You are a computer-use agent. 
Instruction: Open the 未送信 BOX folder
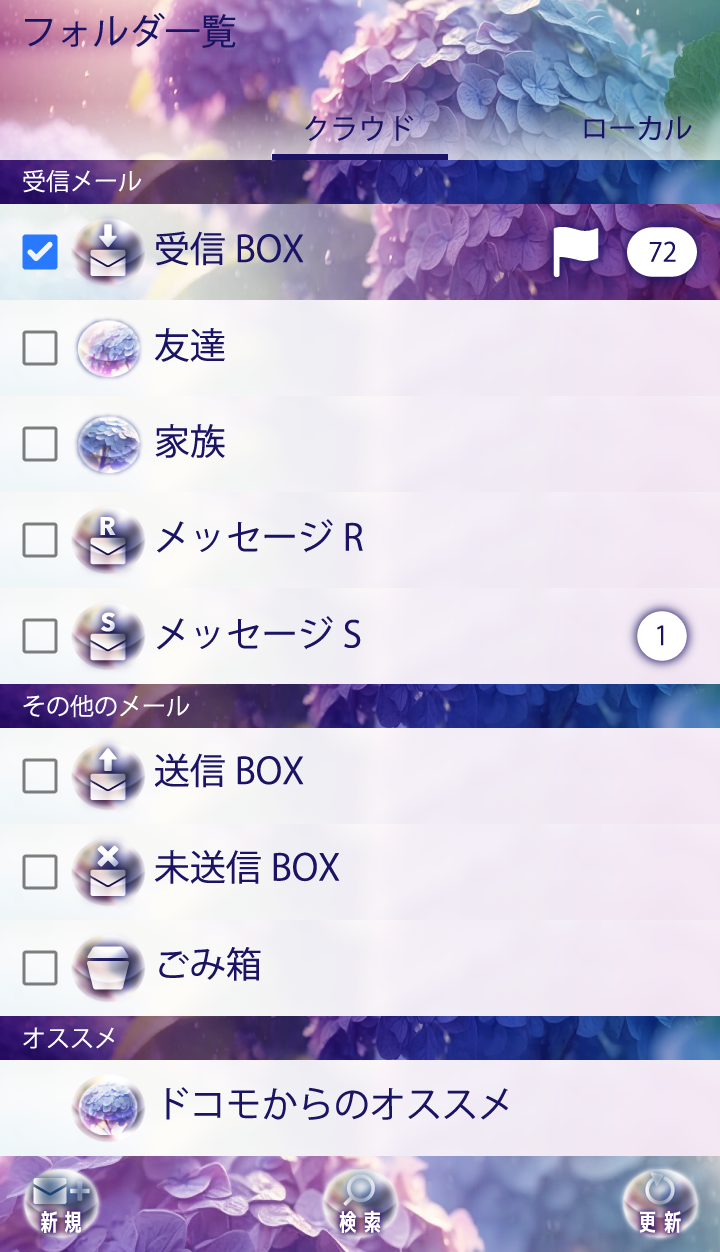pos(247,868)
